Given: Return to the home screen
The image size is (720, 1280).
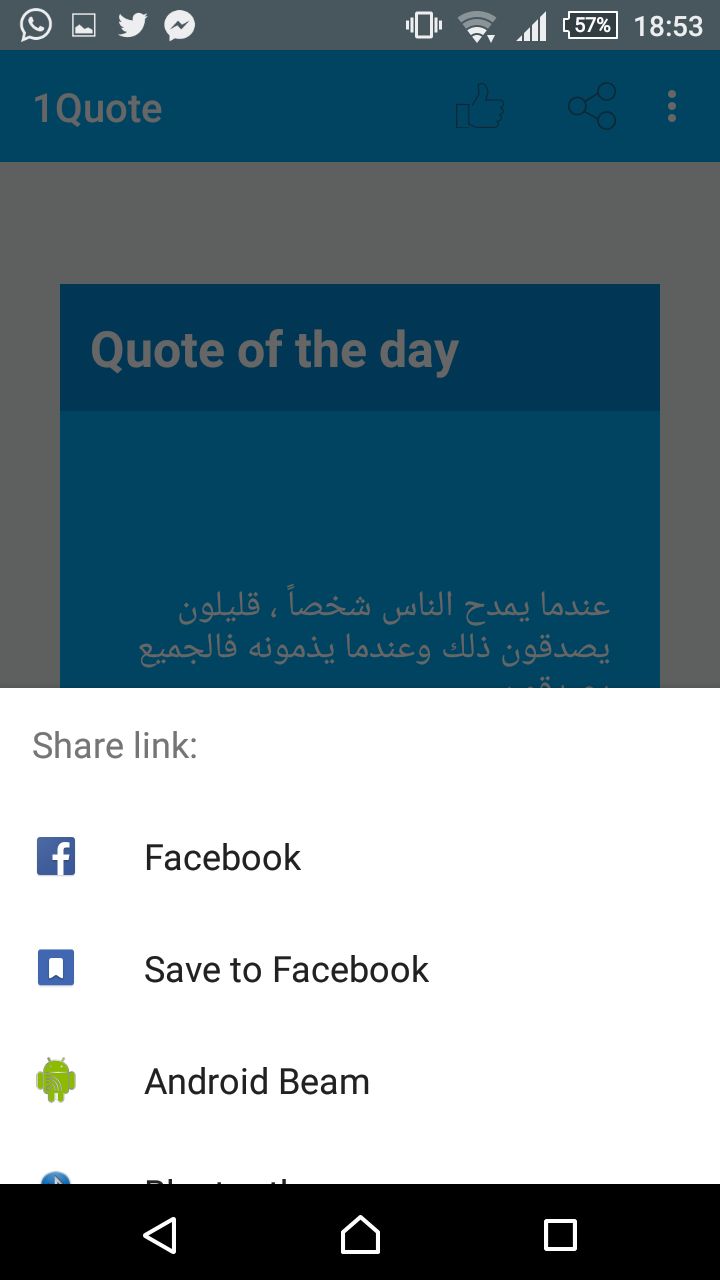Looking at the screenshot, I should [360, 1235].
